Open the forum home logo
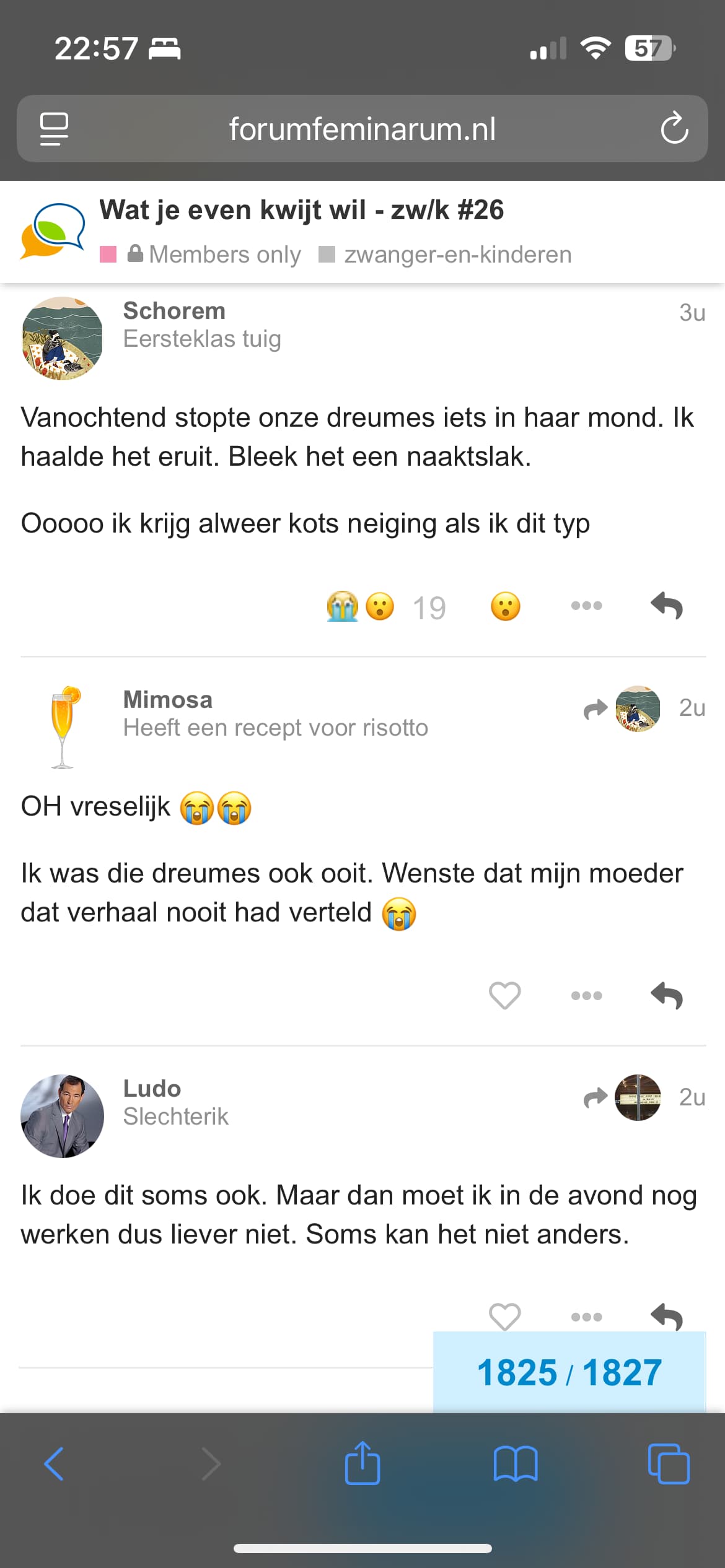 (x=53, y=231)
